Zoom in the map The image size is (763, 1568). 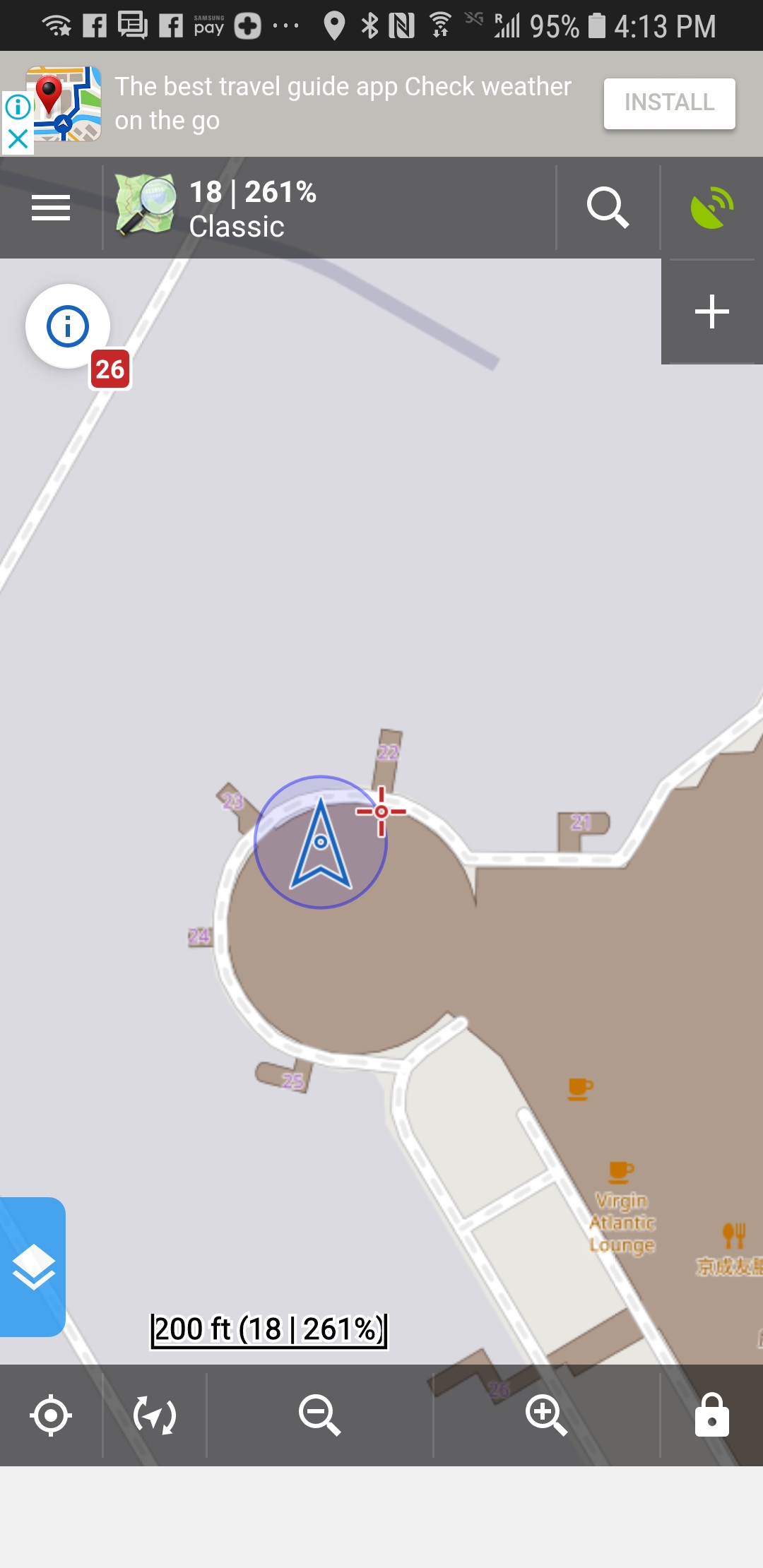pyautogui.click(x=546, y=1415)
